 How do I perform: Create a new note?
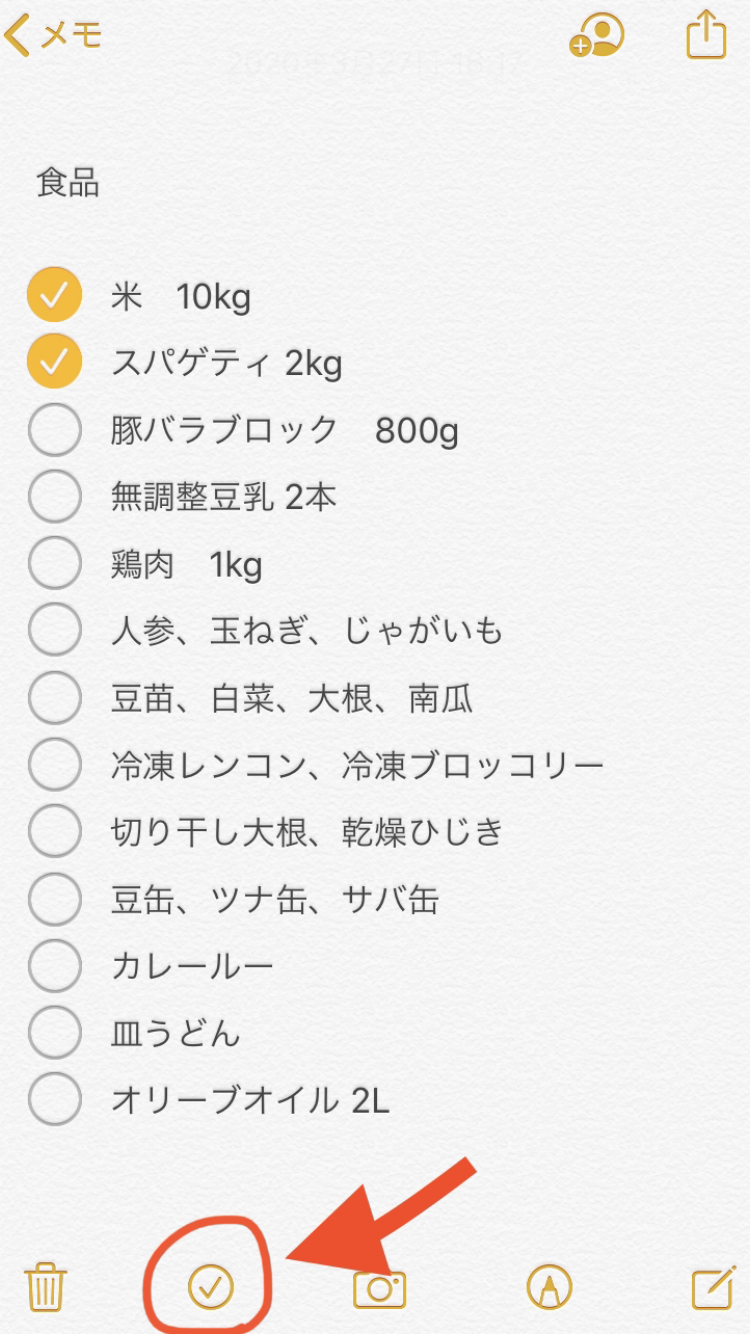pyautogui.click(x=713, y=1287)
